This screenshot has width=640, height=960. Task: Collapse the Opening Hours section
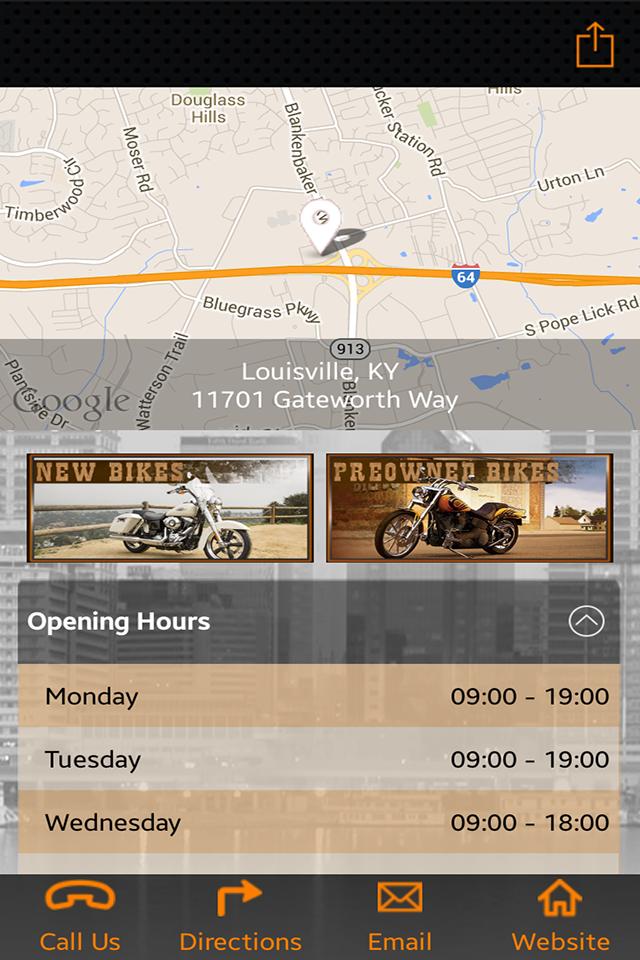point(586,621)
